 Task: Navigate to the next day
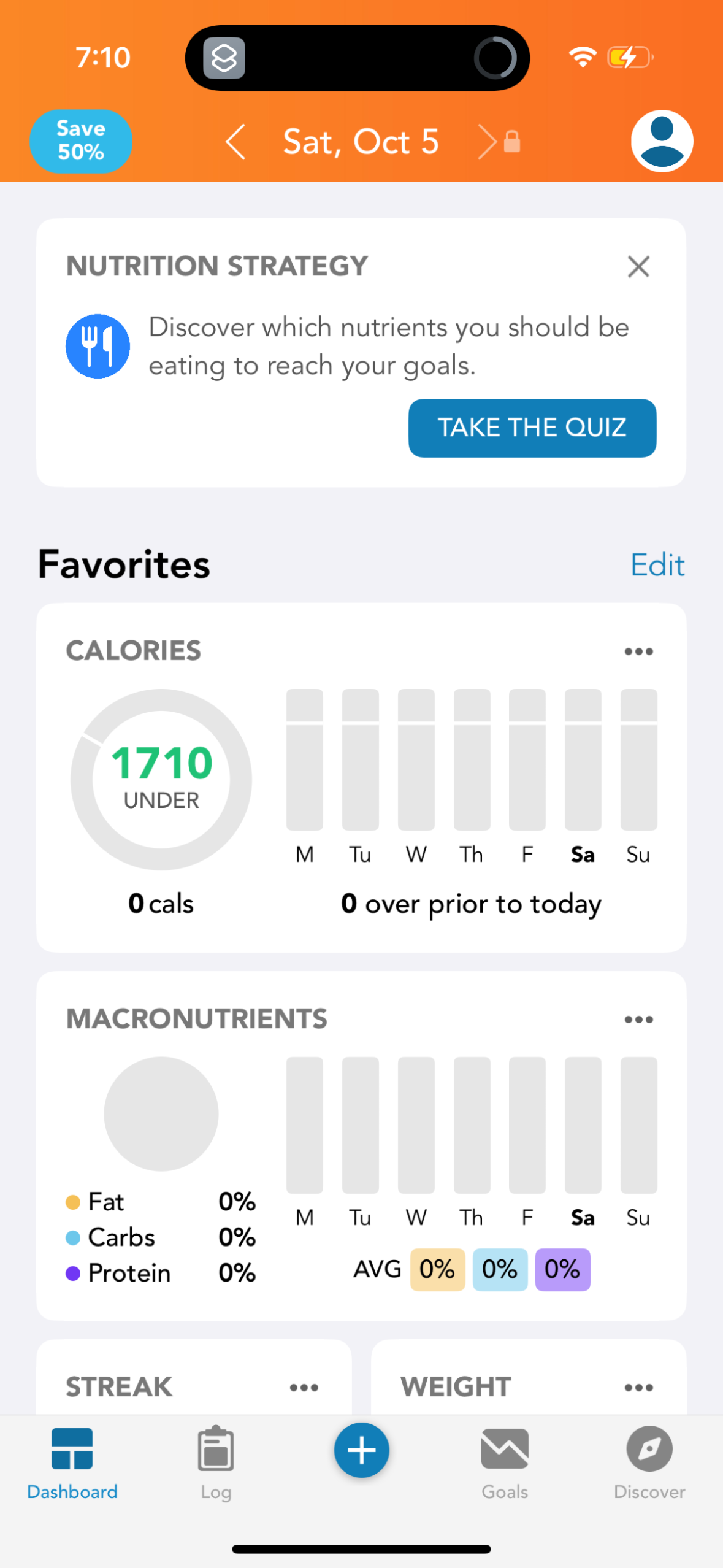click(x=488, y=140)
